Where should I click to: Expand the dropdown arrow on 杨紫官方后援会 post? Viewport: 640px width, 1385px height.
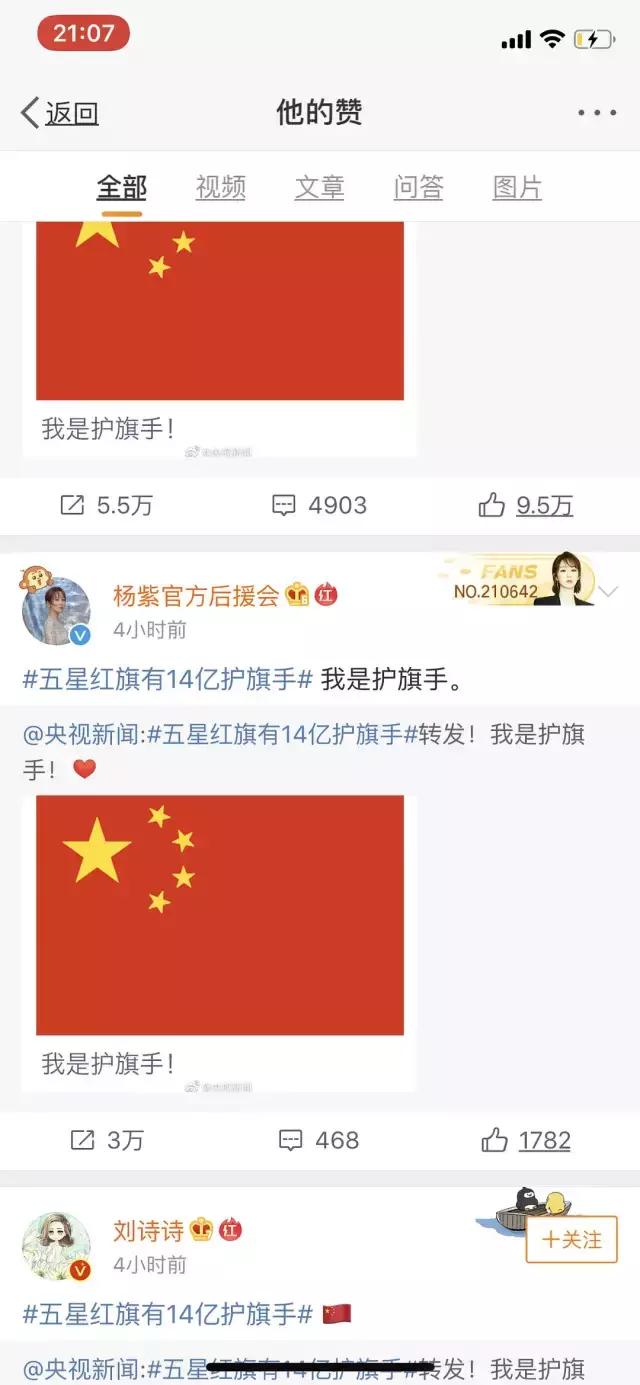coord(608,591)
